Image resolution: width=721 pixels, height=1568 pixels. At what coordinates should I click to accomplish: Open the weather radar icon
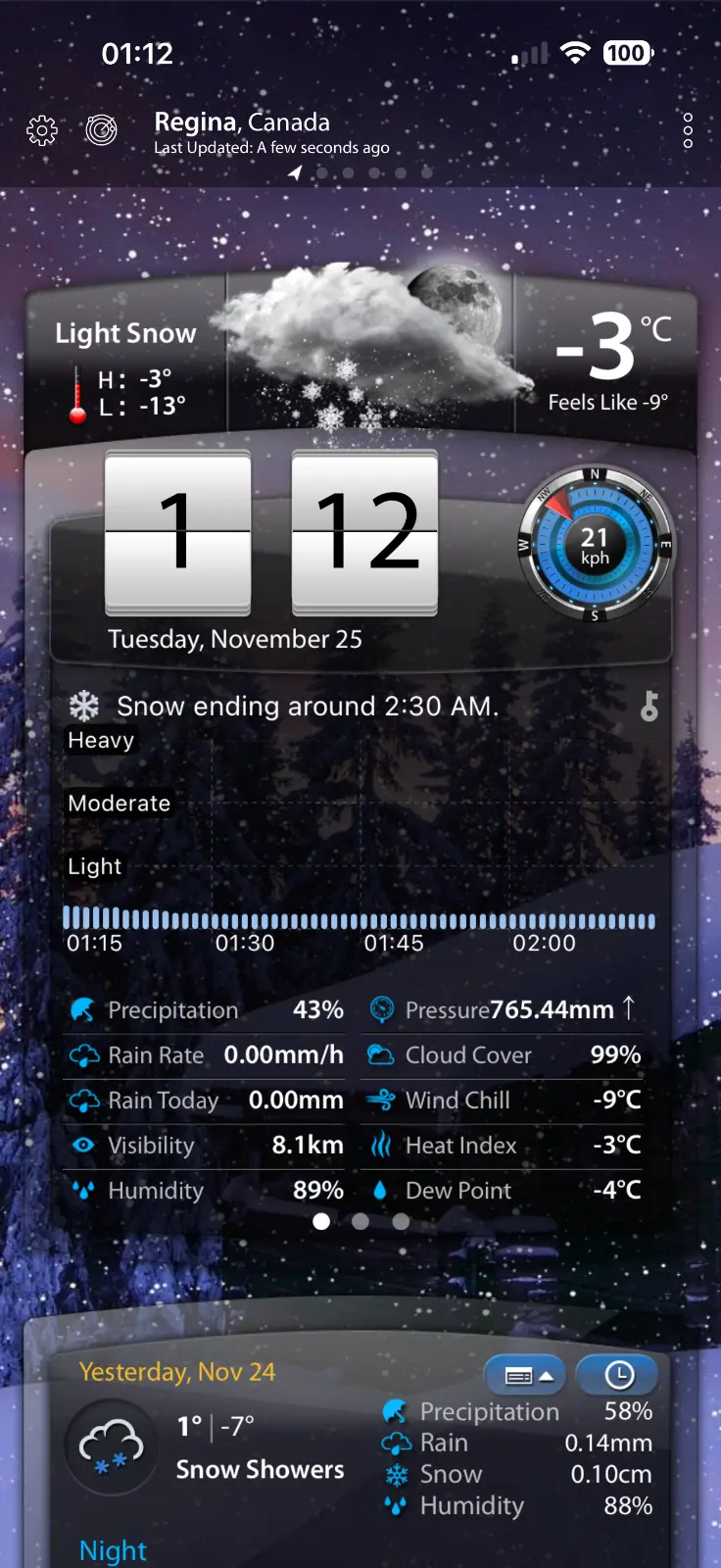tap(101, 129)
